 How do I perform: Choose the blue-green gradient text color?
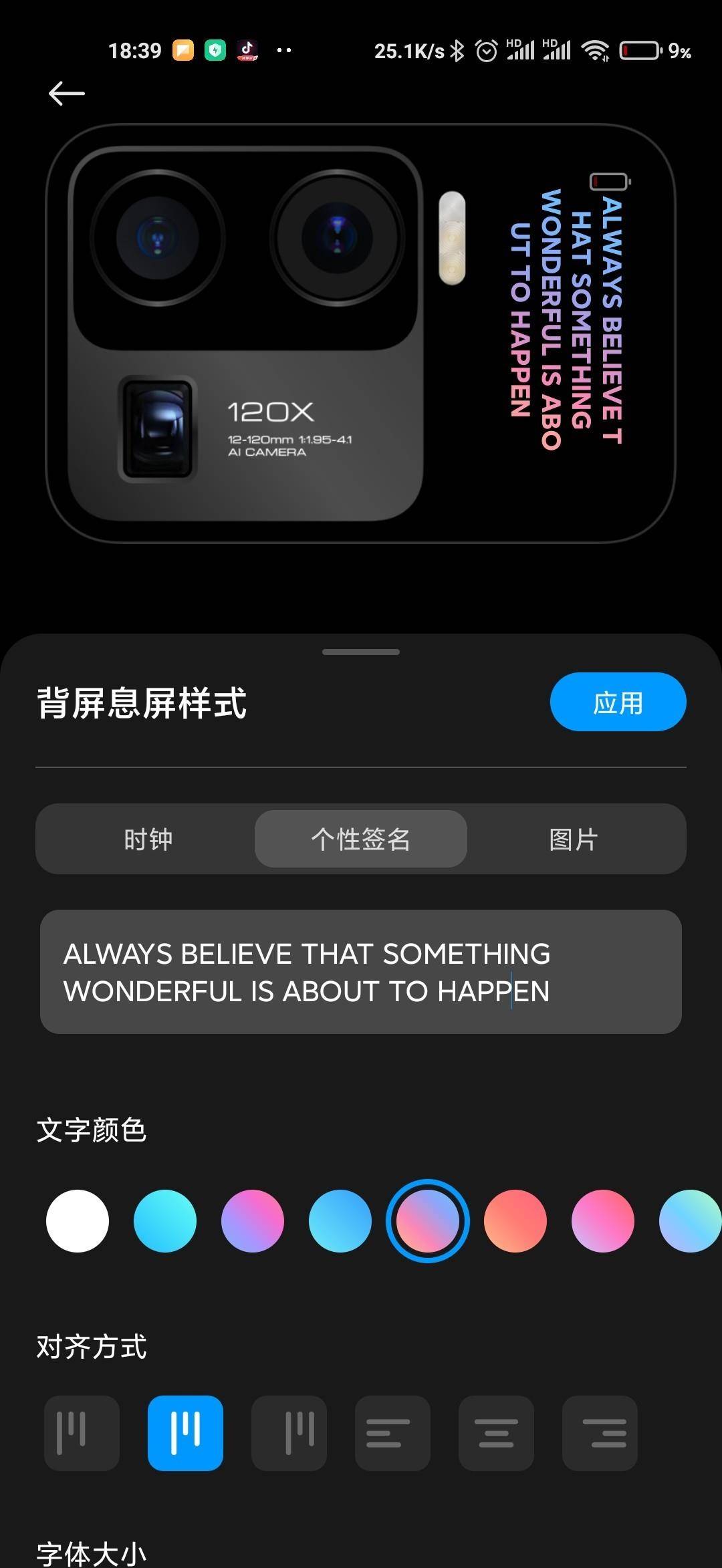pos(689,1221)
